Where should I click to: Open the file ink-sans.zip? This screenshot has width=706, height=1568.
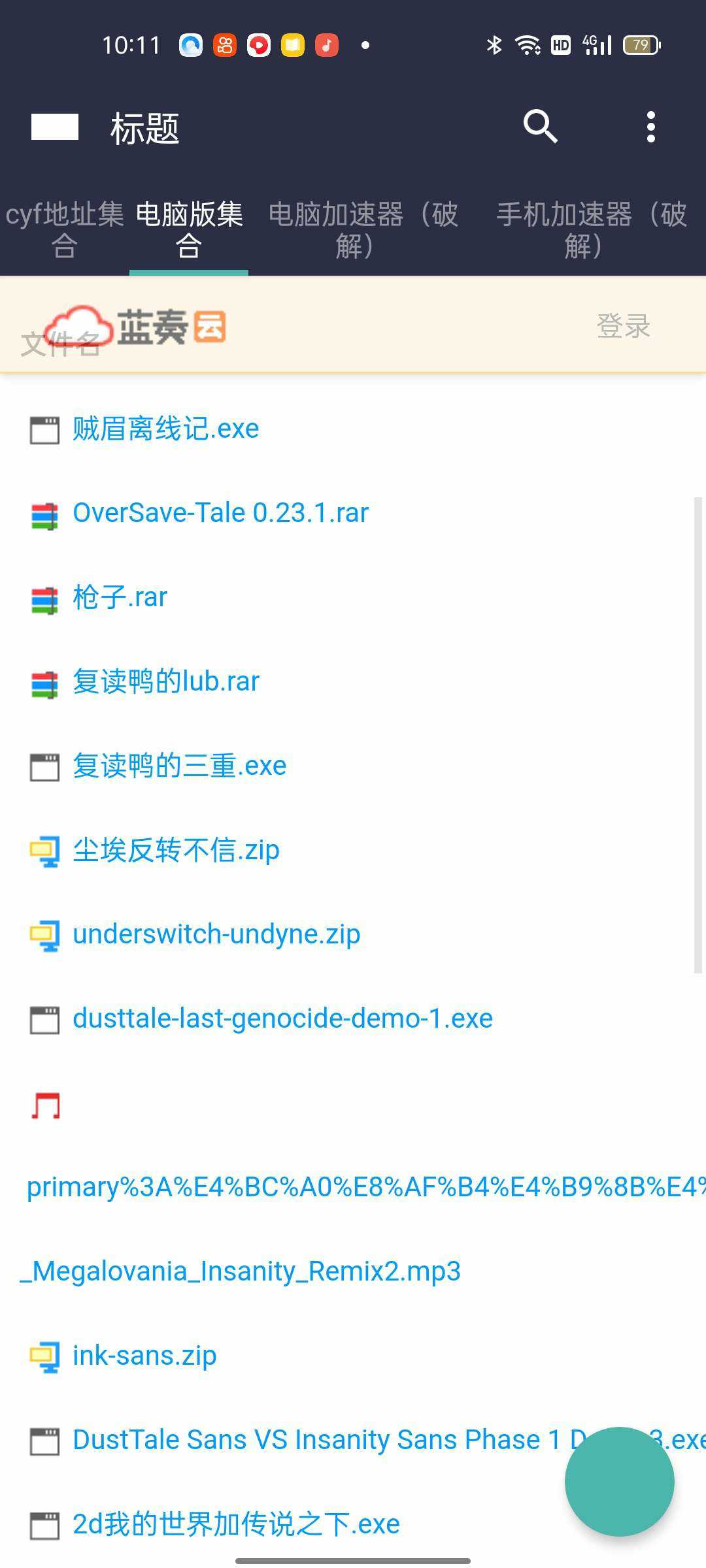[x=144, y=1356]
